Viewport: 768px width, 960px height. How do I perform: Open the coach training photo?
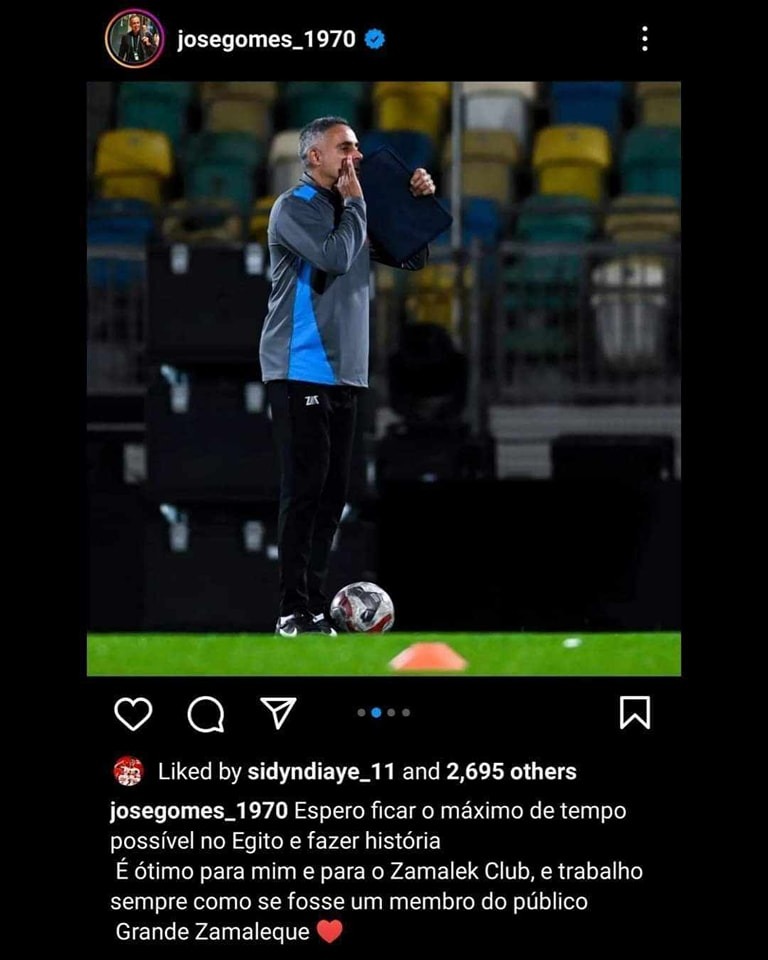tap(383, 378)
